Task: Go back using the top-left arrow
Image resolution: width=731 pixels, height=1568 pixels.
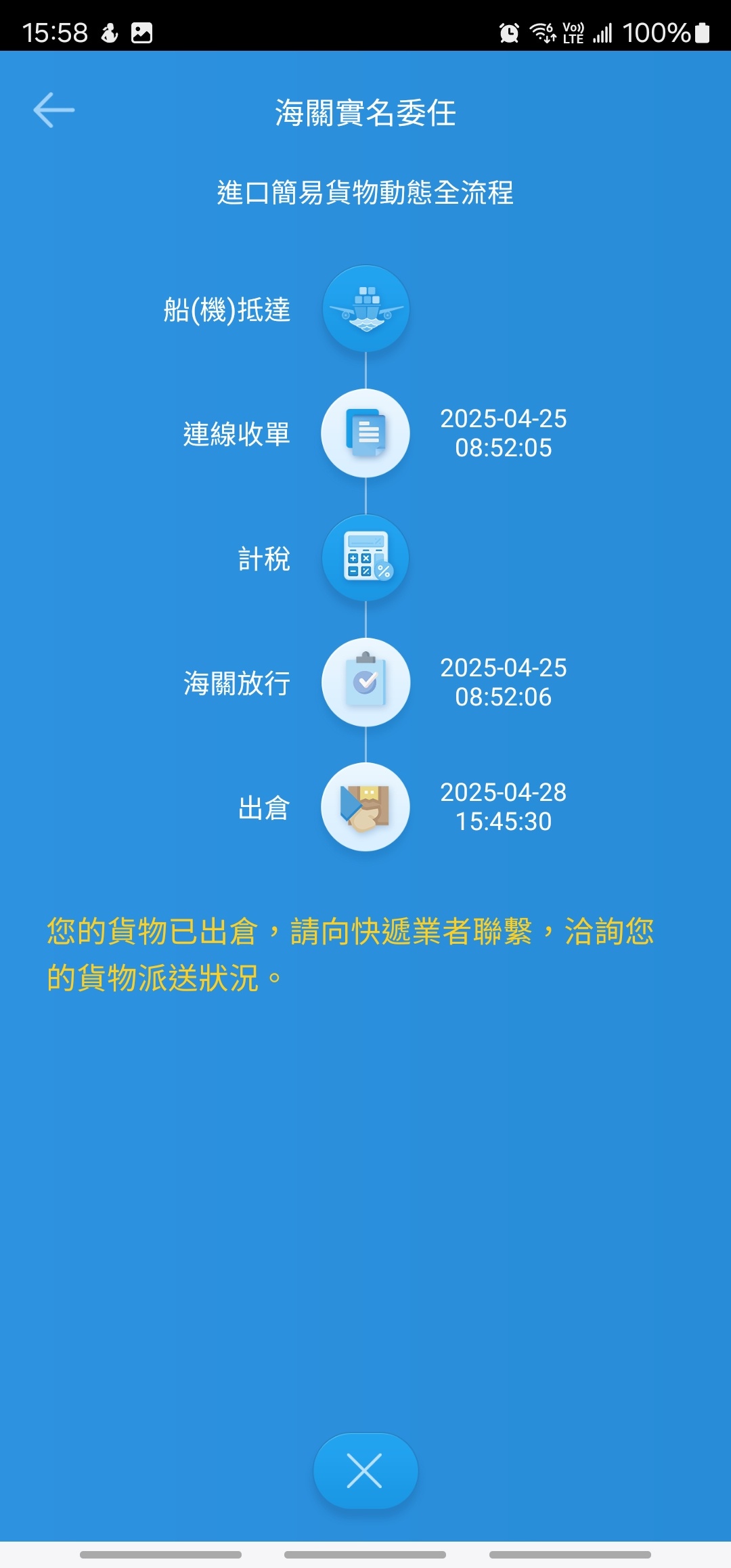Action: coord(54,111)
